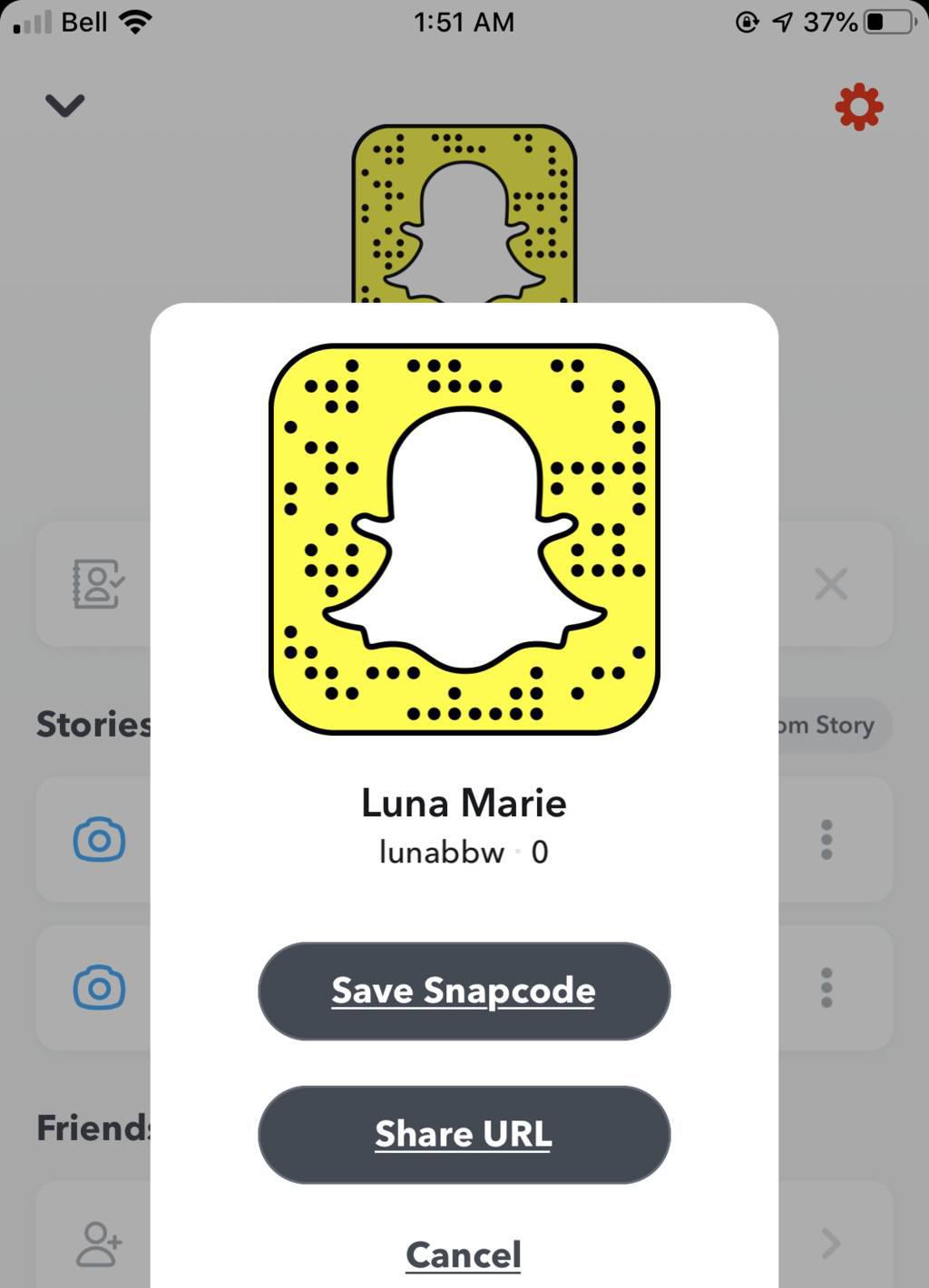
Task: Open settings gear icon
Action: coord(858,107)
